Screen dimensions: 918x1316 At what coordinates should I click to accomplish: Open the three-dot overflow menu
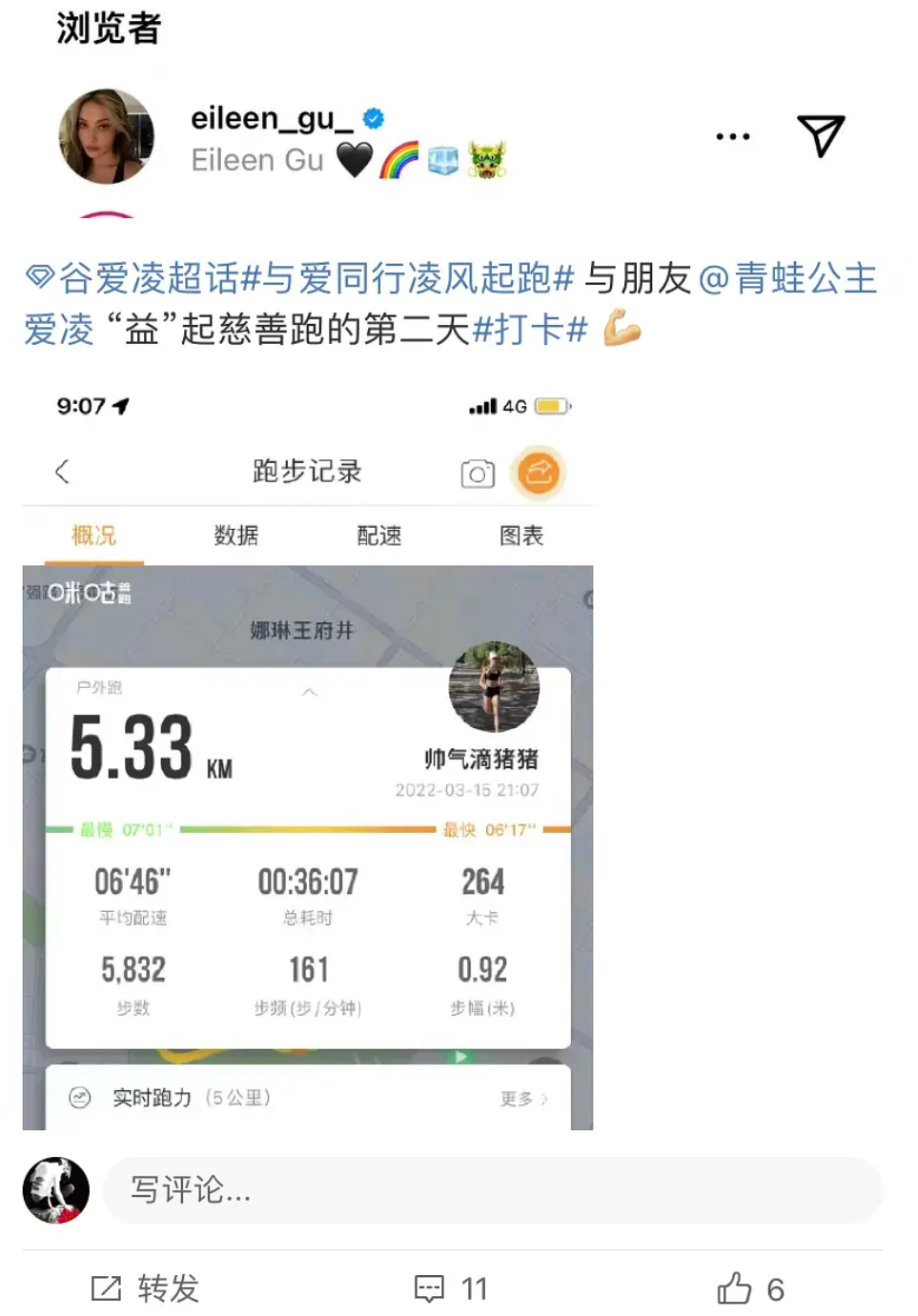732,136
